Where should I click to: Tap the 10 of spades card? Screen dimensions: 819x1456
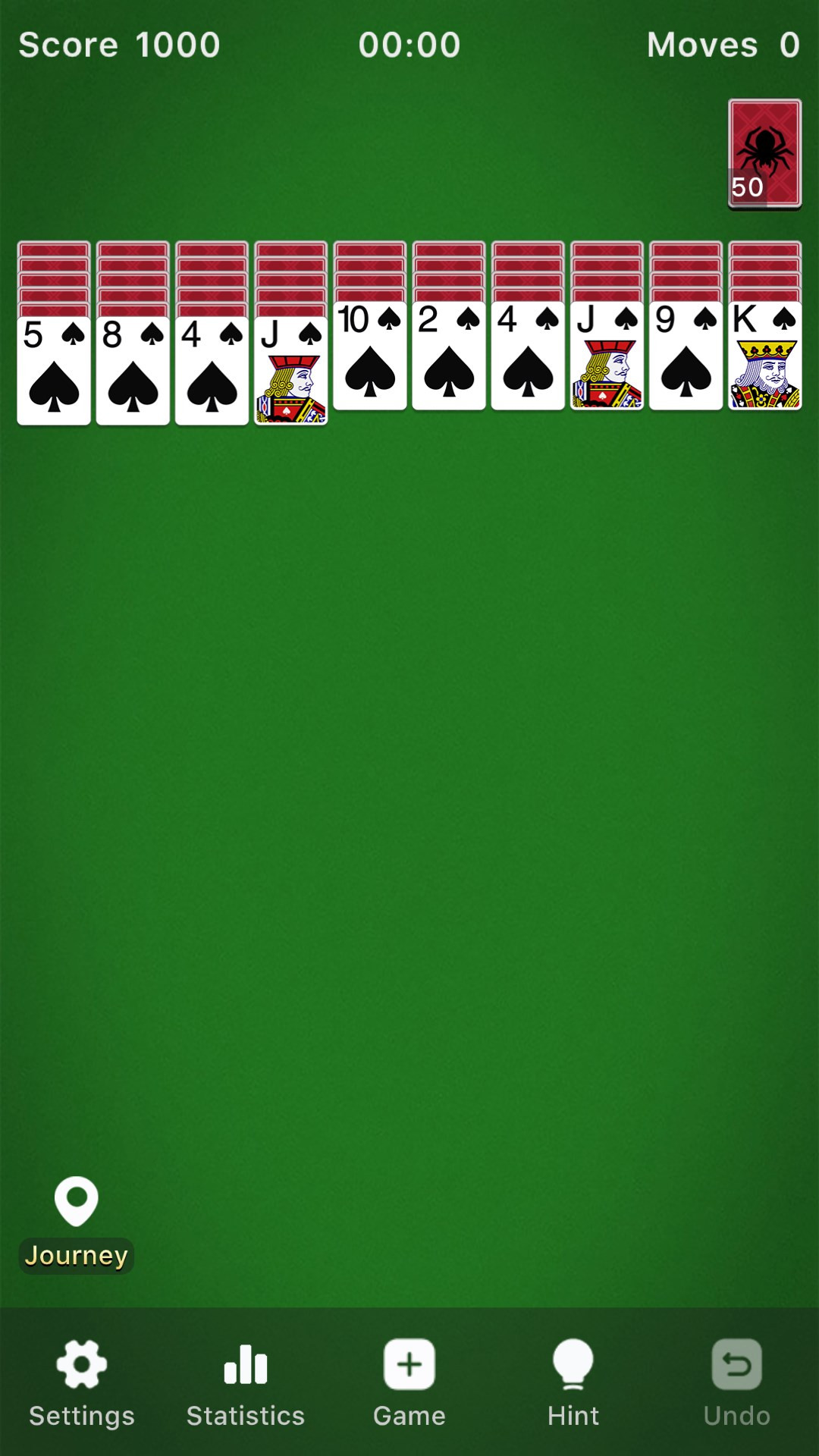click(370, 356)
